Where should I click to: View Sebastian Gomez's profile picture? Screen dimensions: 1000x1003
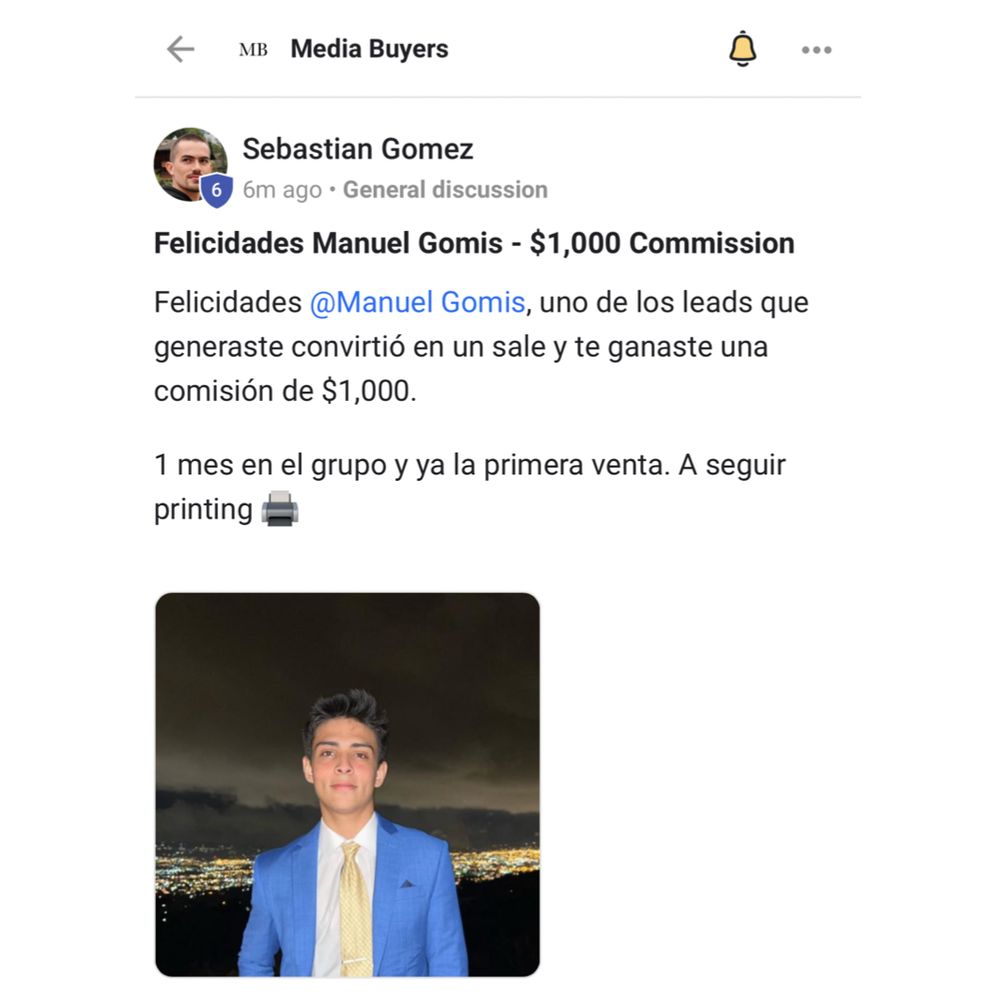[189, 164]
